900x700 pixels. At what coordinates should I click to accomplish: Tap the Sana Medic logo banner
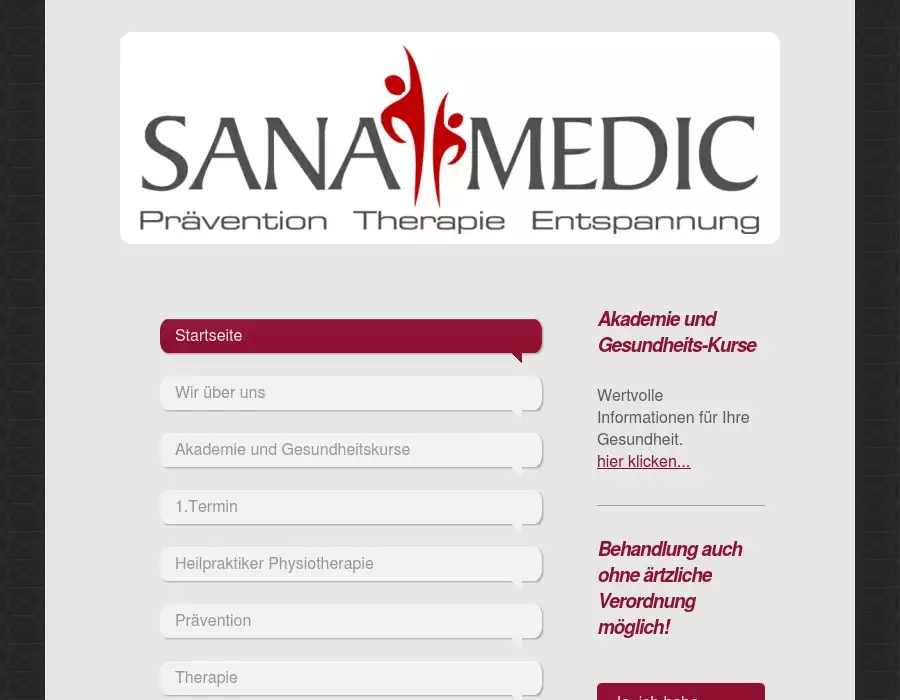coord(450,138)
